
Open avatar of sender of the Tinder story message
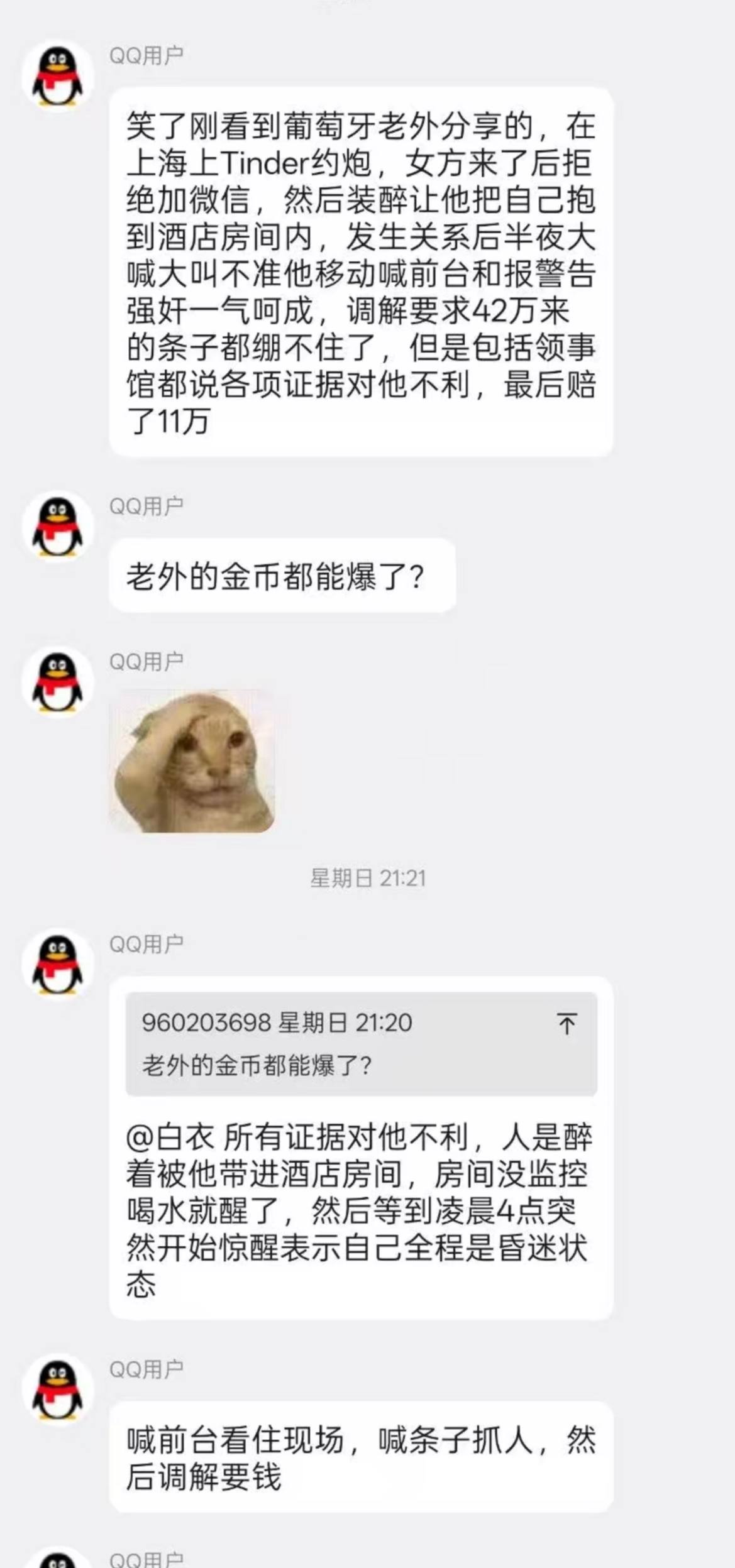click(58, 76)
